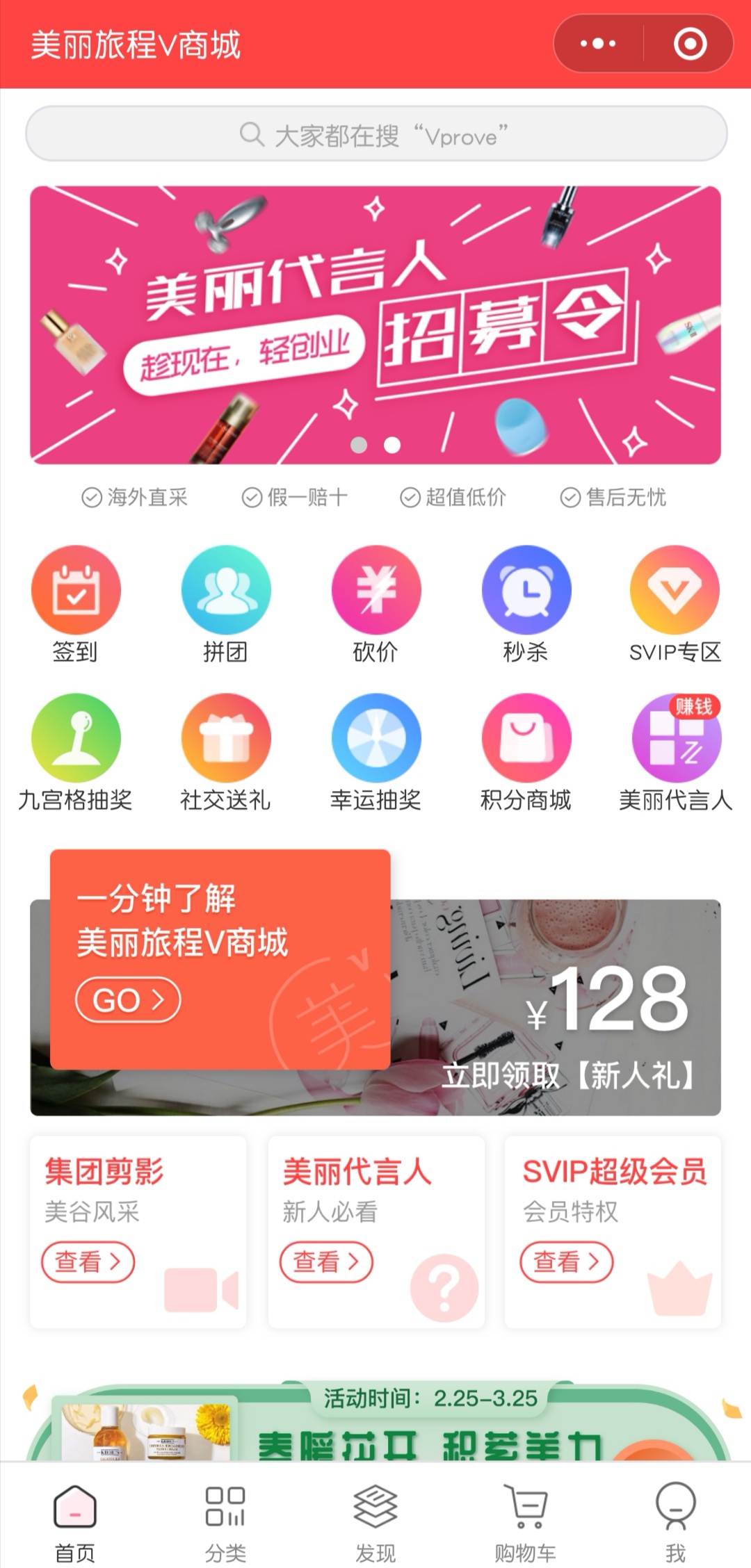751x1568 pixels.
Task: View SVIP超级会员 privileges
Action: click(613, 1232)
